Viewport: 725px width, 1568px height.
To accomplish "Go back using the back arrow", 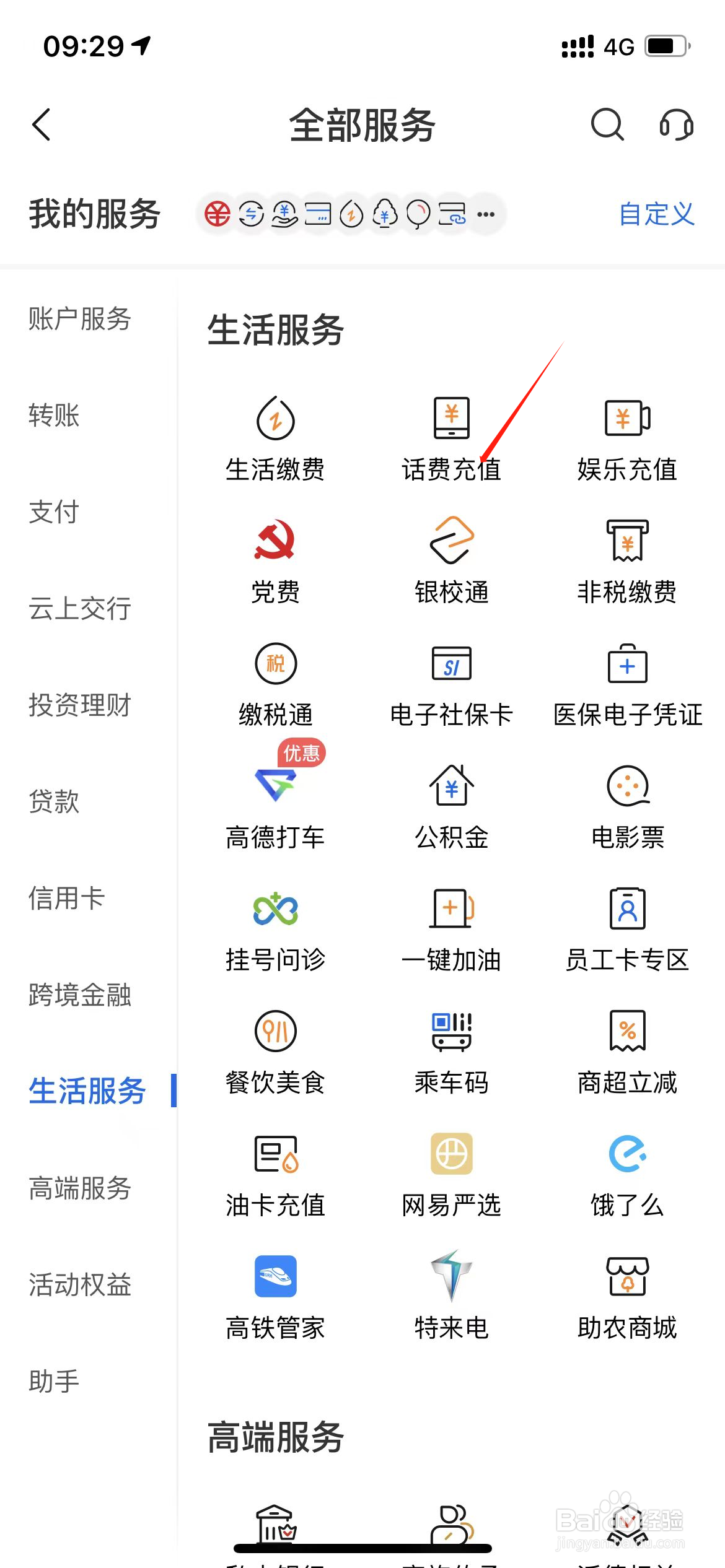I will click(x=42, y=124).
